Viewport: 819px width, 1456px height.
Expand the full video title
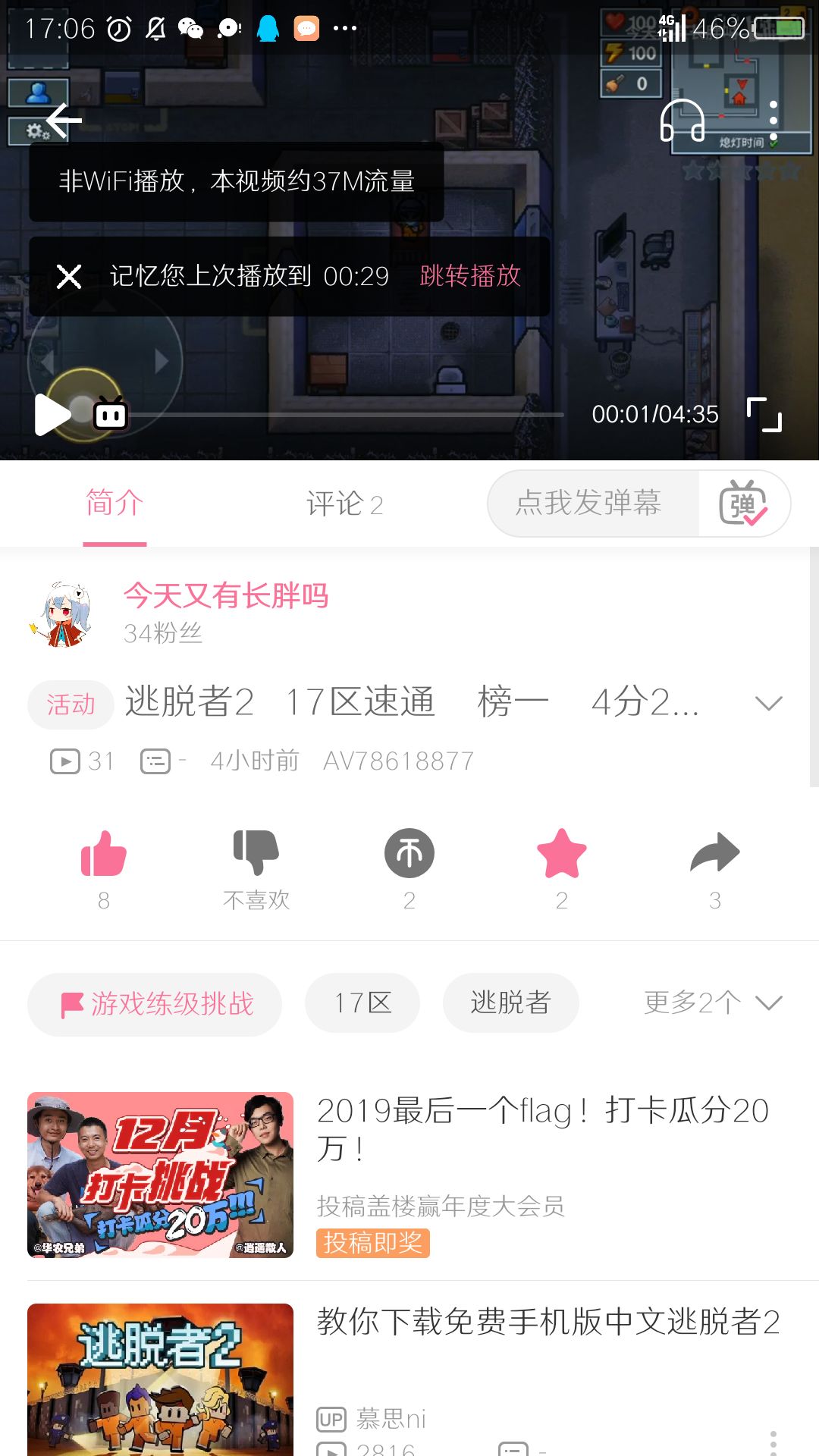(768, 703)
